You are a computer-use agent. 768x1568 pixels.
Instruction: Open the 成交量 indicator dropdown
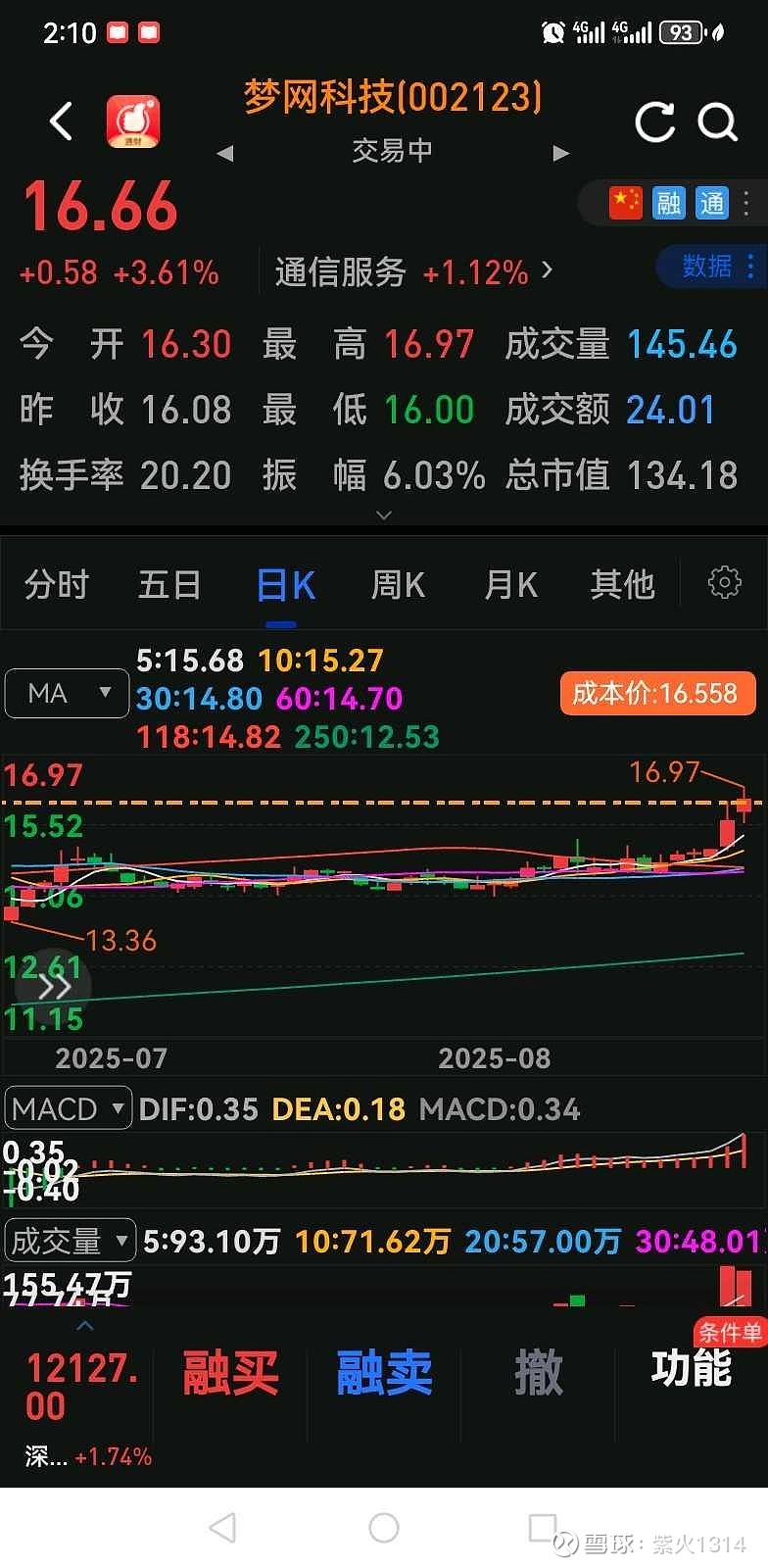point(70,1241)
